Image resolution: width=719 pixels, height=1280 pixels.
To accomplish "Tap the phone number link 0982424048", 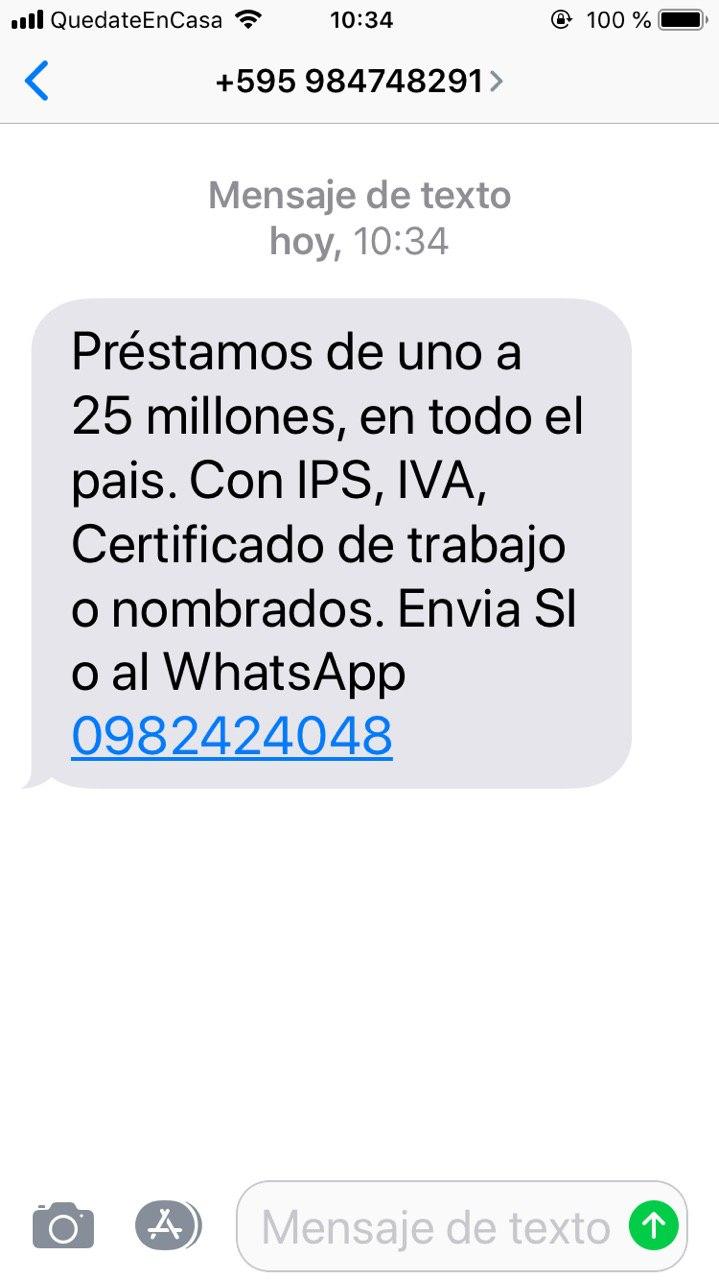I will (232, 737).
